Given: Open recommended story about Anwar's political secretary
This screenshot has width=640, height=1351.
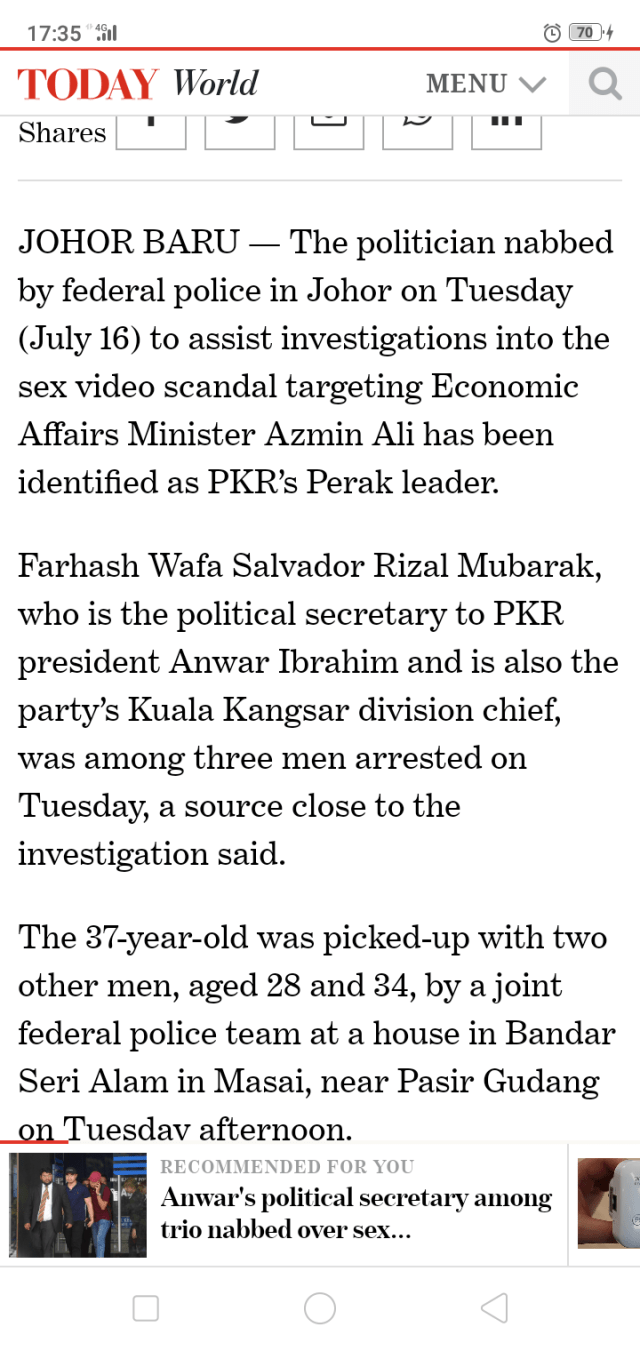Looking at the screenshot, I should click(356, 1213).
